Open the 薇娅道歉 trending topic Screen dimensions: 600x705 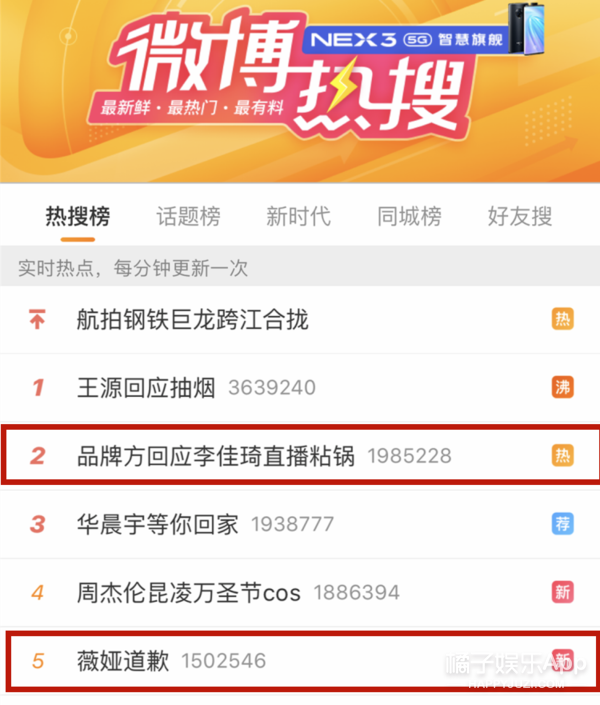123,660
